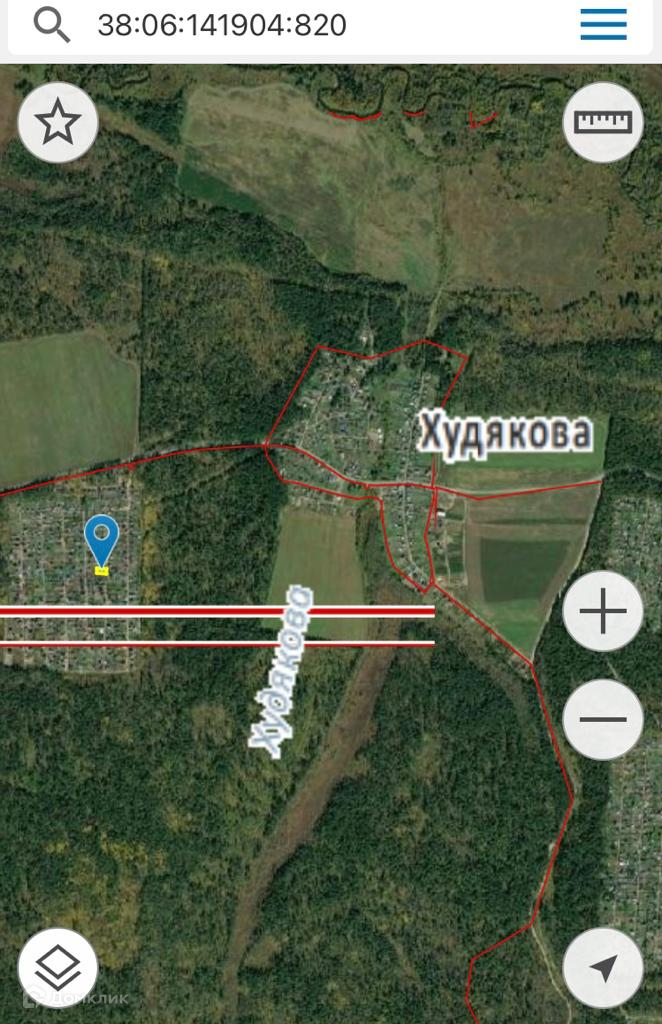Tap the search magnifier icon

coord(52,25)
